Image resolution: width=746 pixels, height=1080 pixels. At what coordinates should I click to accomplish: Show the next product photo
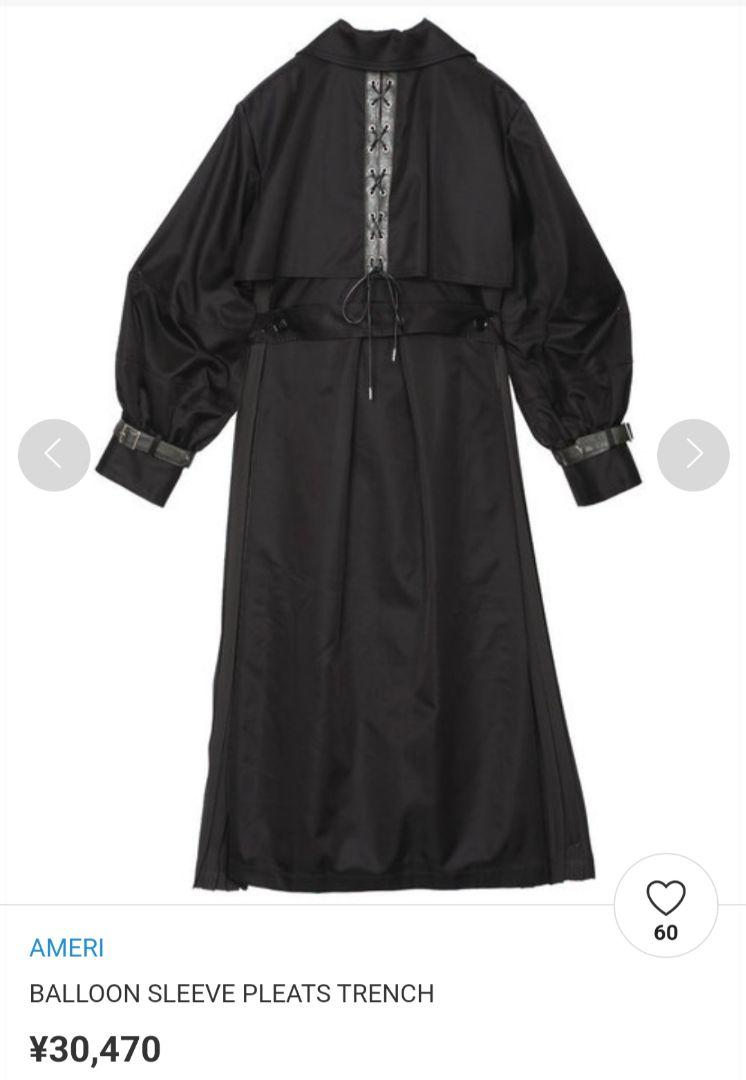[693, 455]
